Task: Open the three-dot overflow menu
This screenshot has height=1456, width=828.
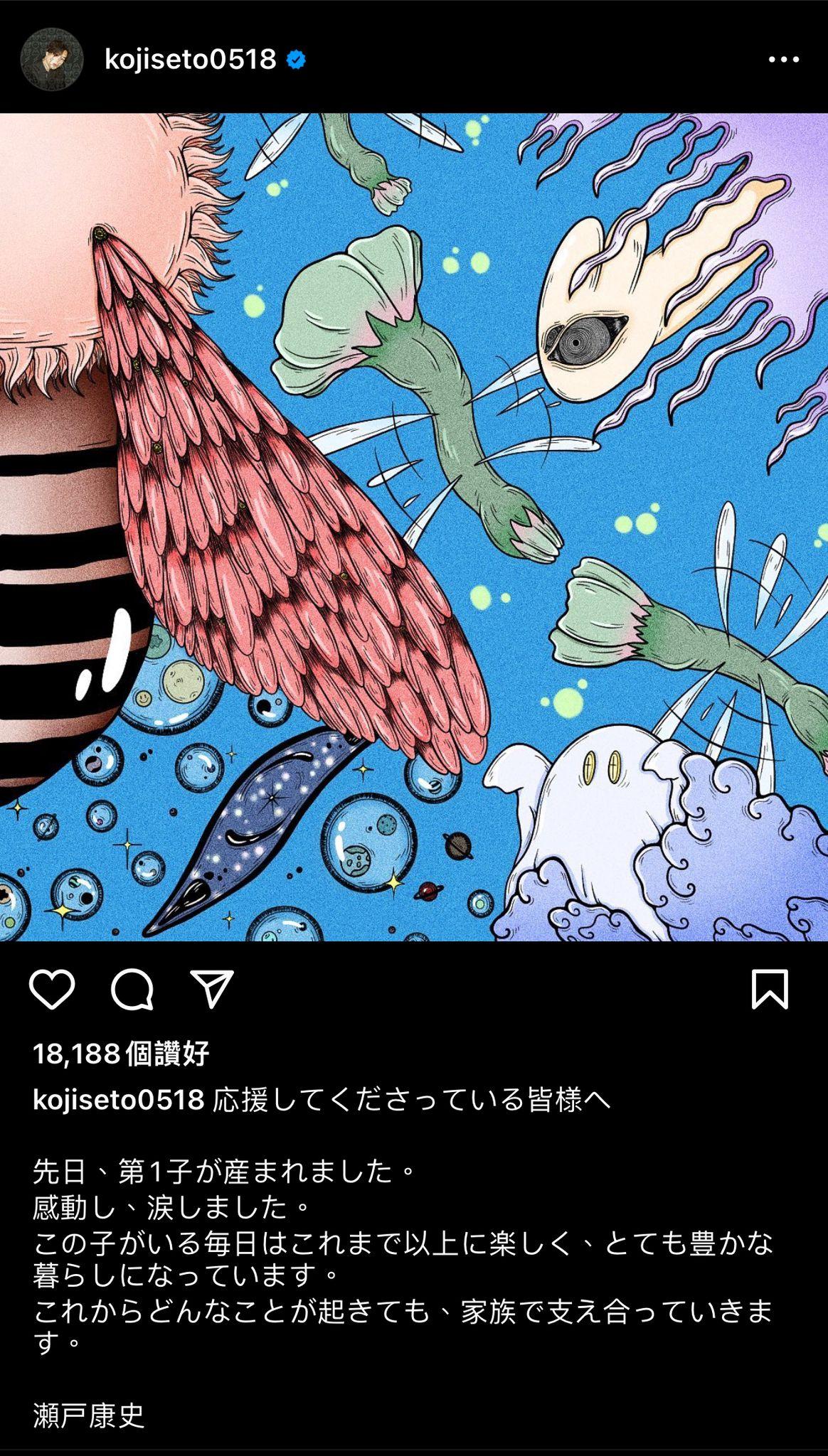Action: [783, 60]
